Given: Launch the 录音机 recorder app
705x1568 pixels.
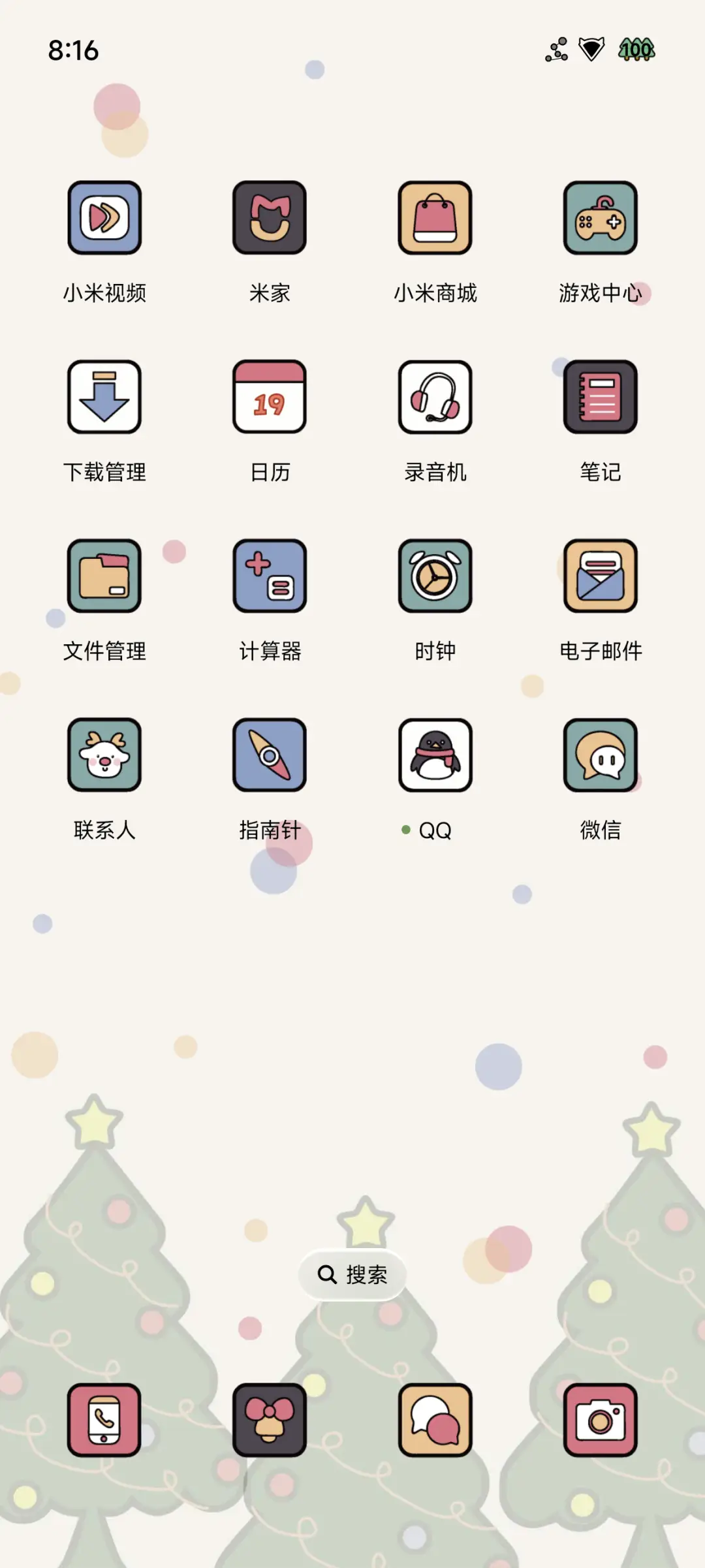Looking at the screenshot, I should click(435, 397).
